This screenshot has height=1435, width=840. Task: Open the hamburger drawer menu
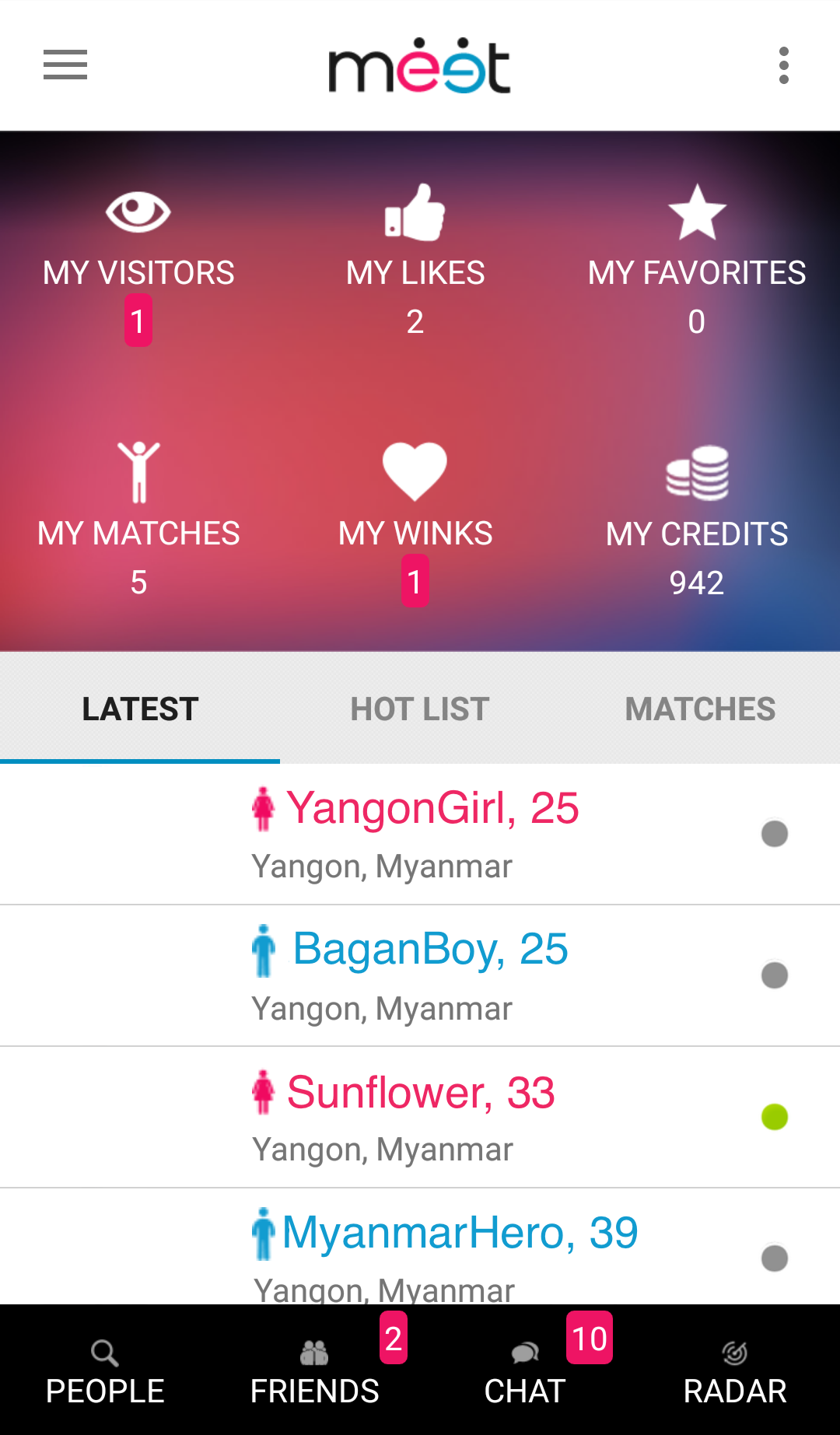65,65
